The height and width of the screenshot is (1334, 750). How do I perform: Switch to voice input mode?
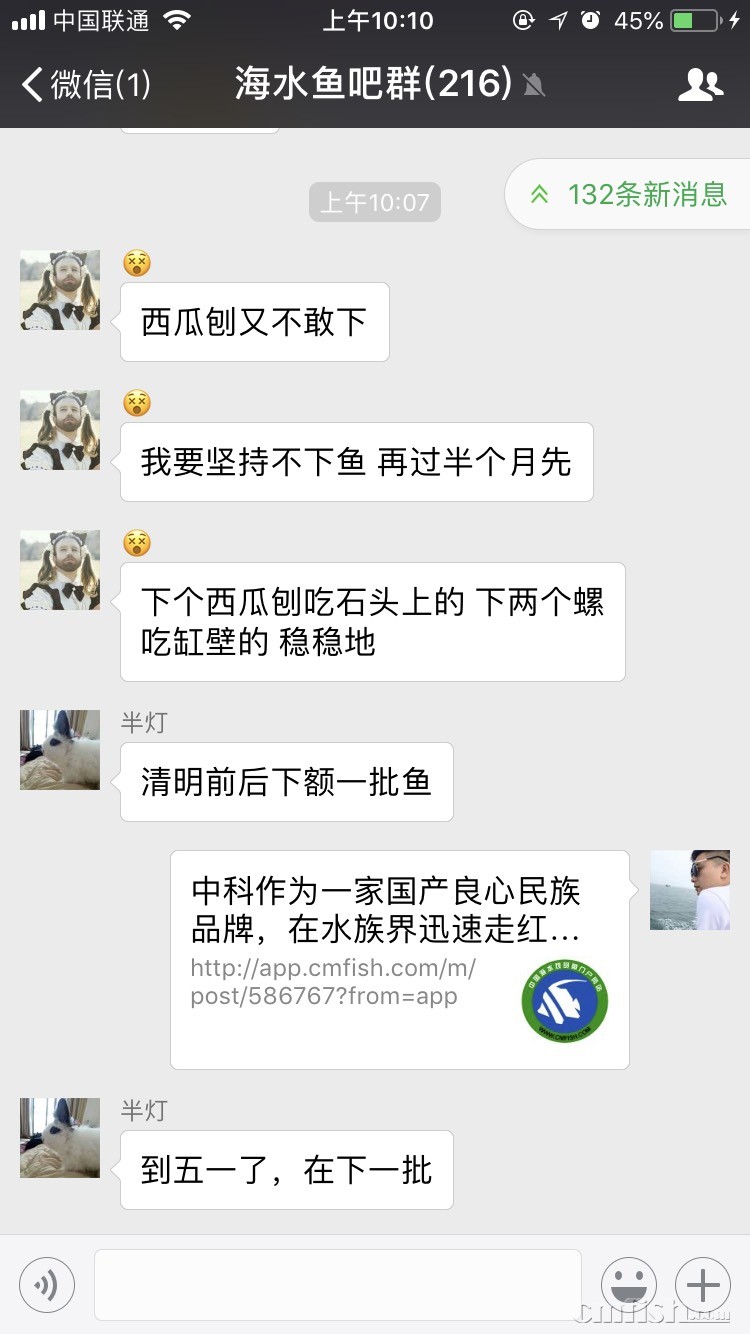pyautogui.click(x=47, y=1284)
